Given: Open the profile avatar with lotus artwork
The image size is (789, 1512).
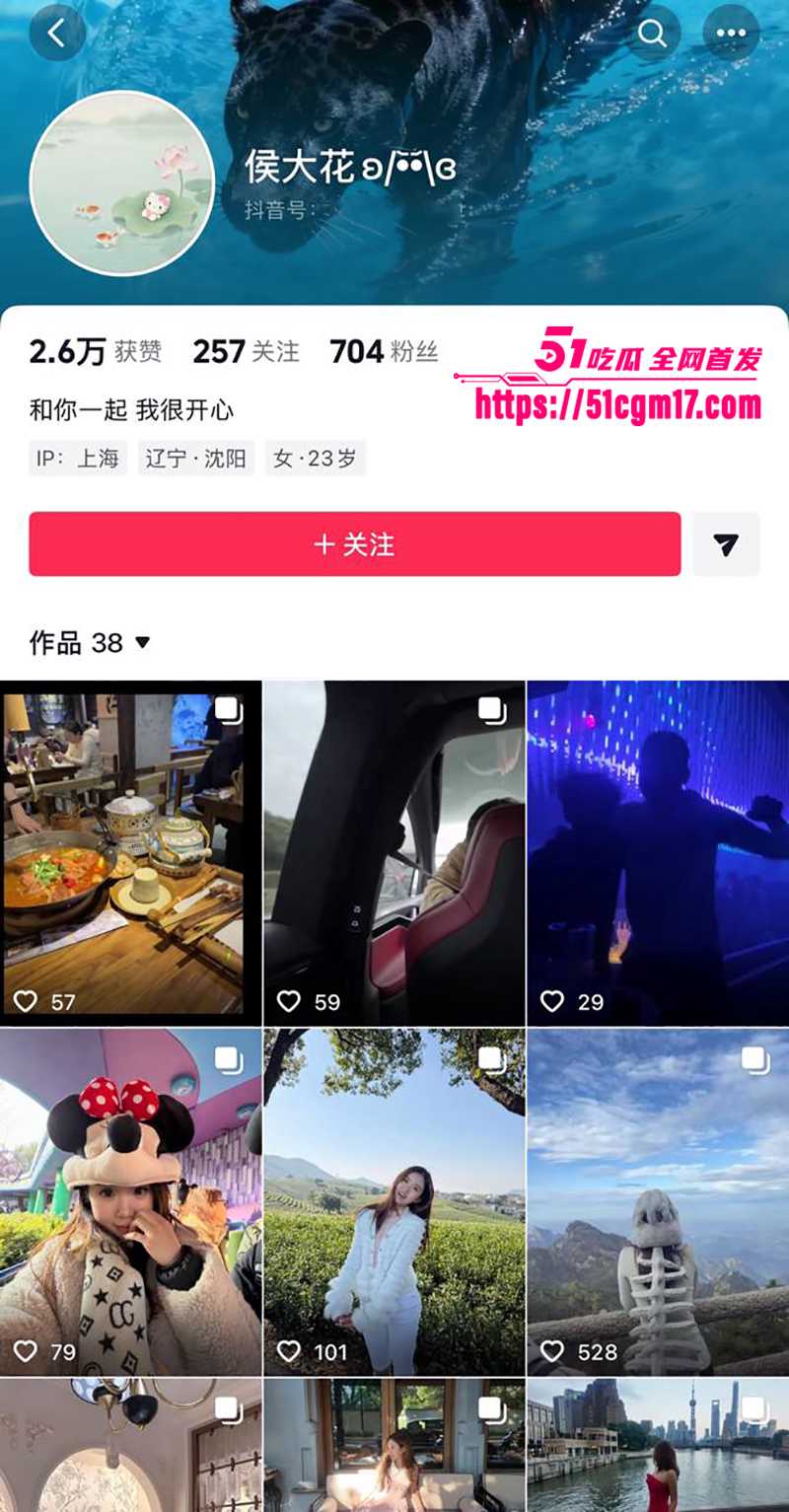Looking at the screenshot, I should click(121, 184).
